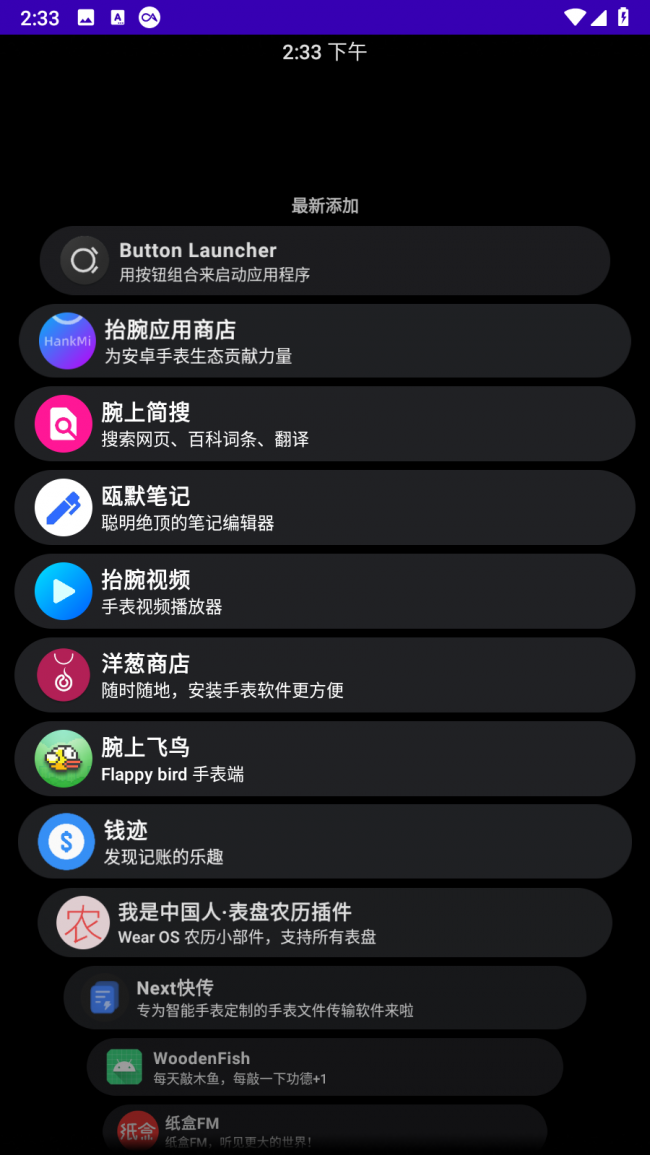Viewport: 650px width, 1155px height.
Task: Select 腕上飞鸟 Flappy bird game
Action: [324, 759]
